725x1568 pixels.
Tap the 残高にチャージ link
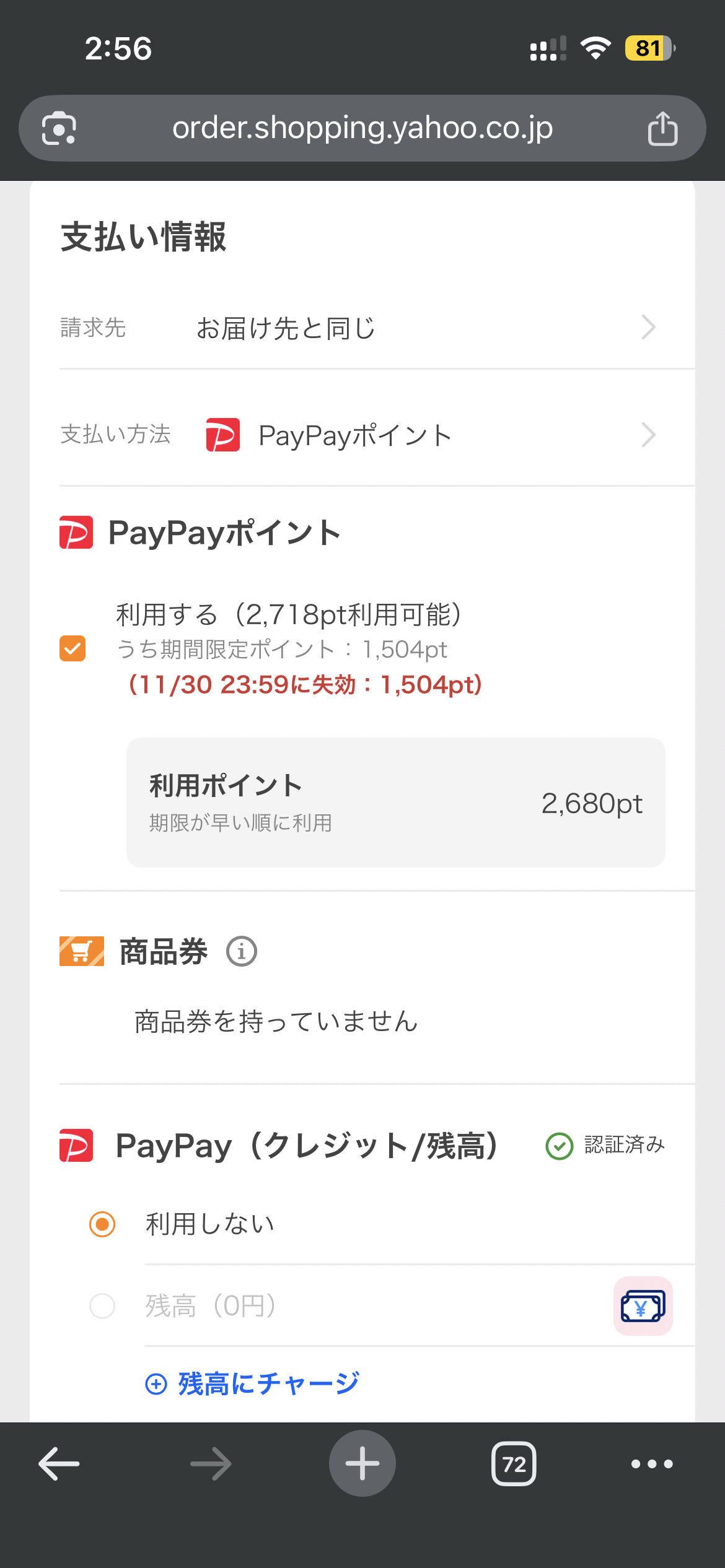252,1383
